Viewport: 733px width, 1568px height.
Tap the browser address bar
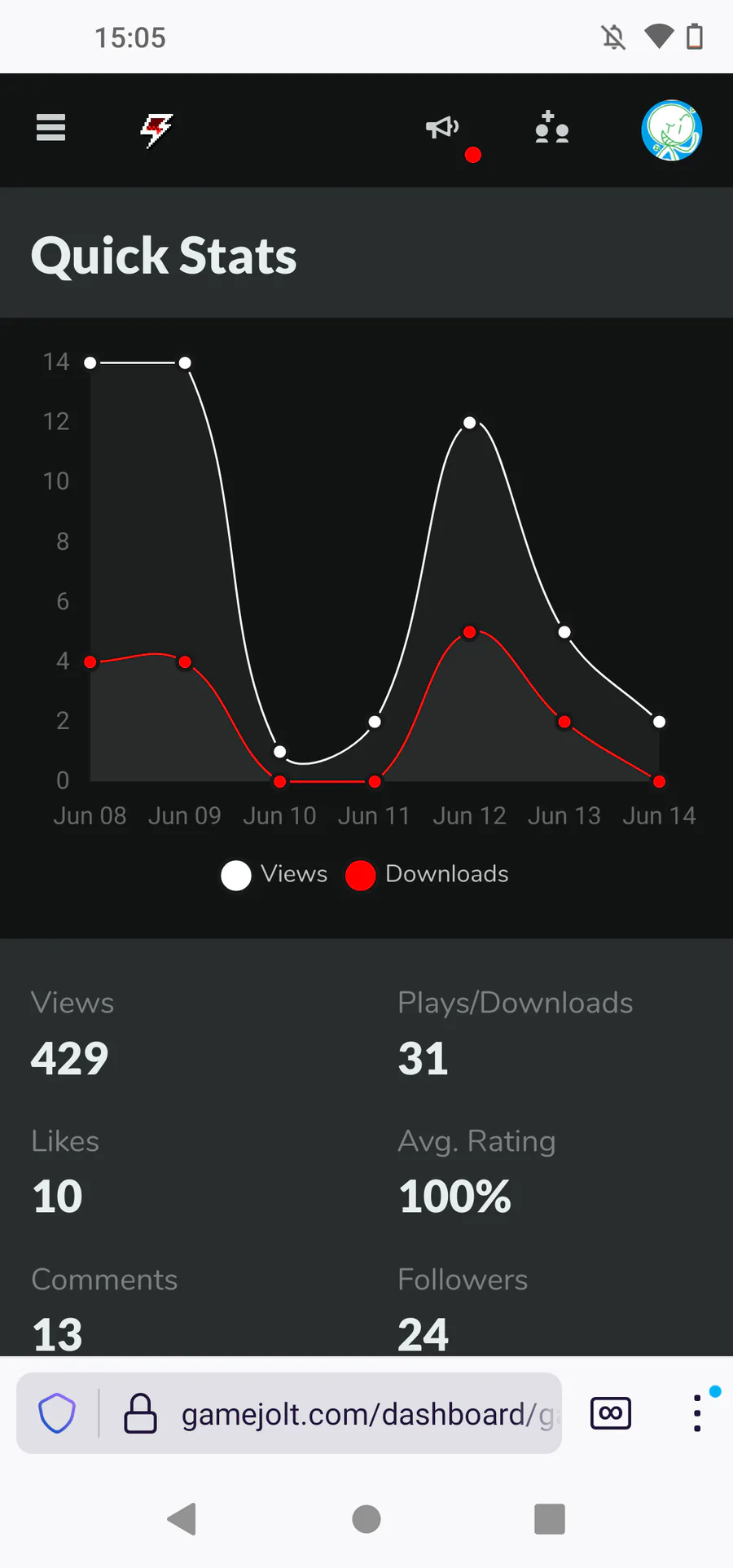point(366,1414)
